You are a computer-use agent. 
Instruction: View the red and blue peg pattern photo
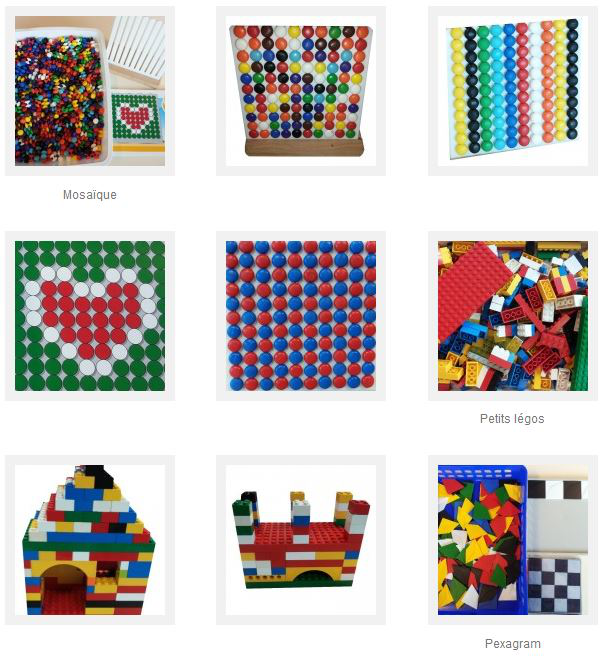pos(301,316)
